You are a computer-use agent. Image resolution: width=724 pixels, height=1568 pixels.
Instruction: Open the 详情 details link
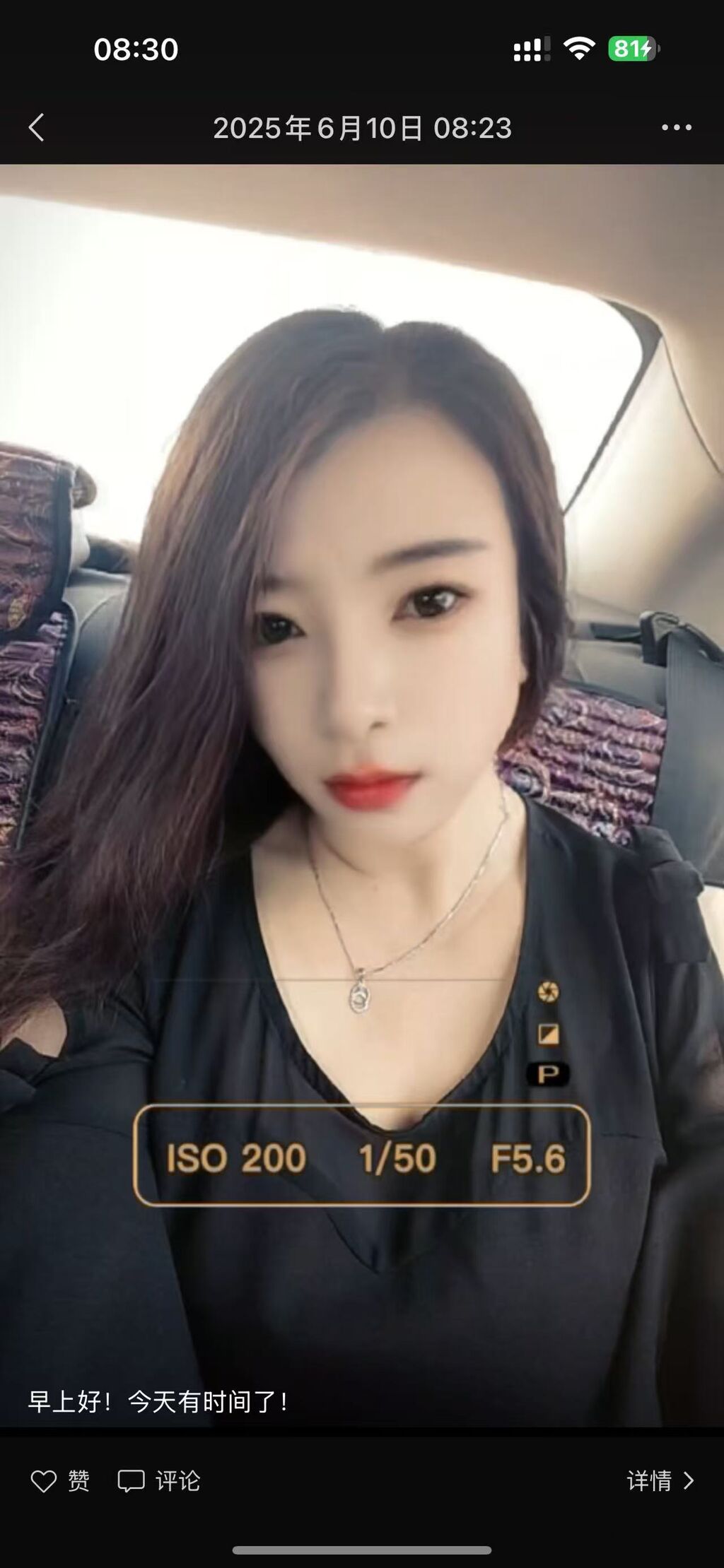(660, 1480)
